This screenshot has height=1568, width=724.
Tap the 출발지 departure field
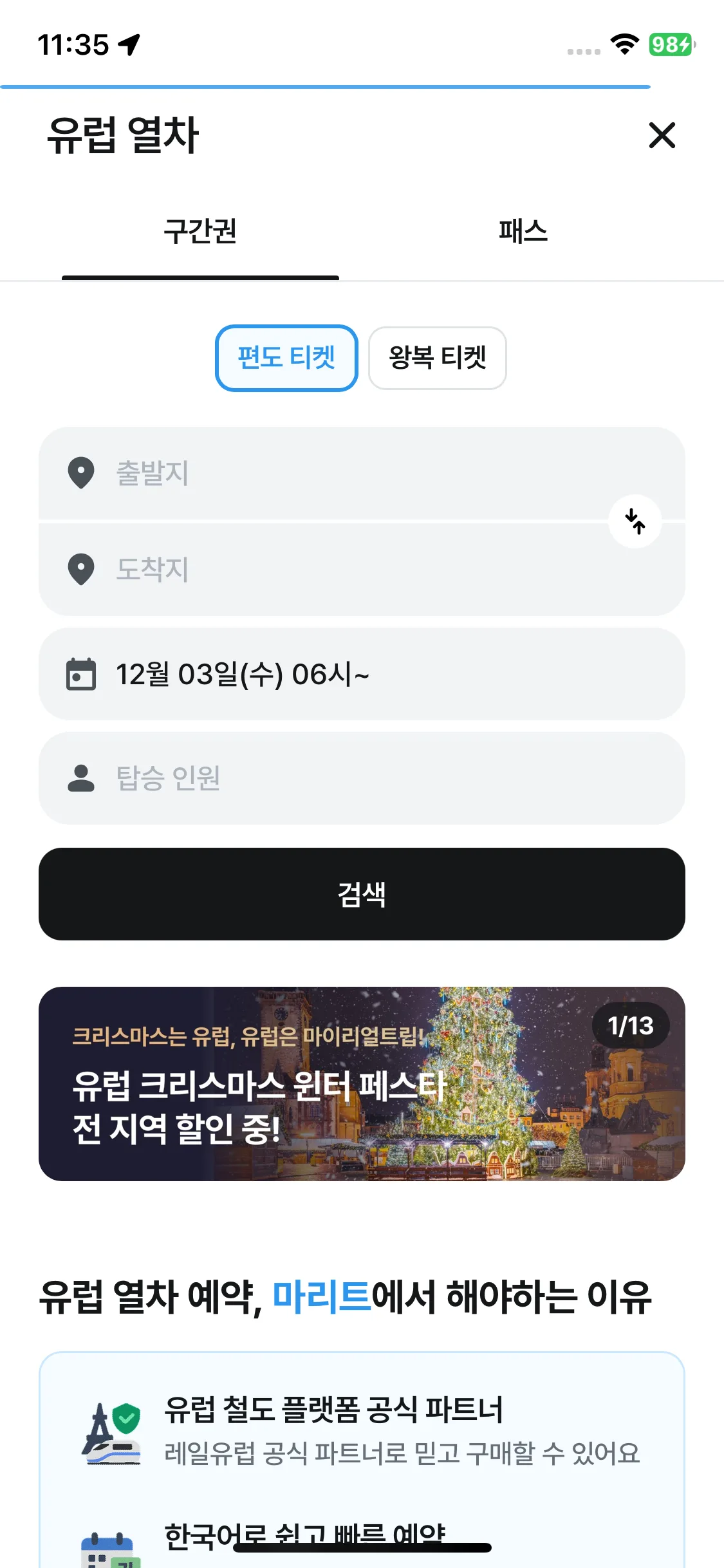(x=322, y=473)
